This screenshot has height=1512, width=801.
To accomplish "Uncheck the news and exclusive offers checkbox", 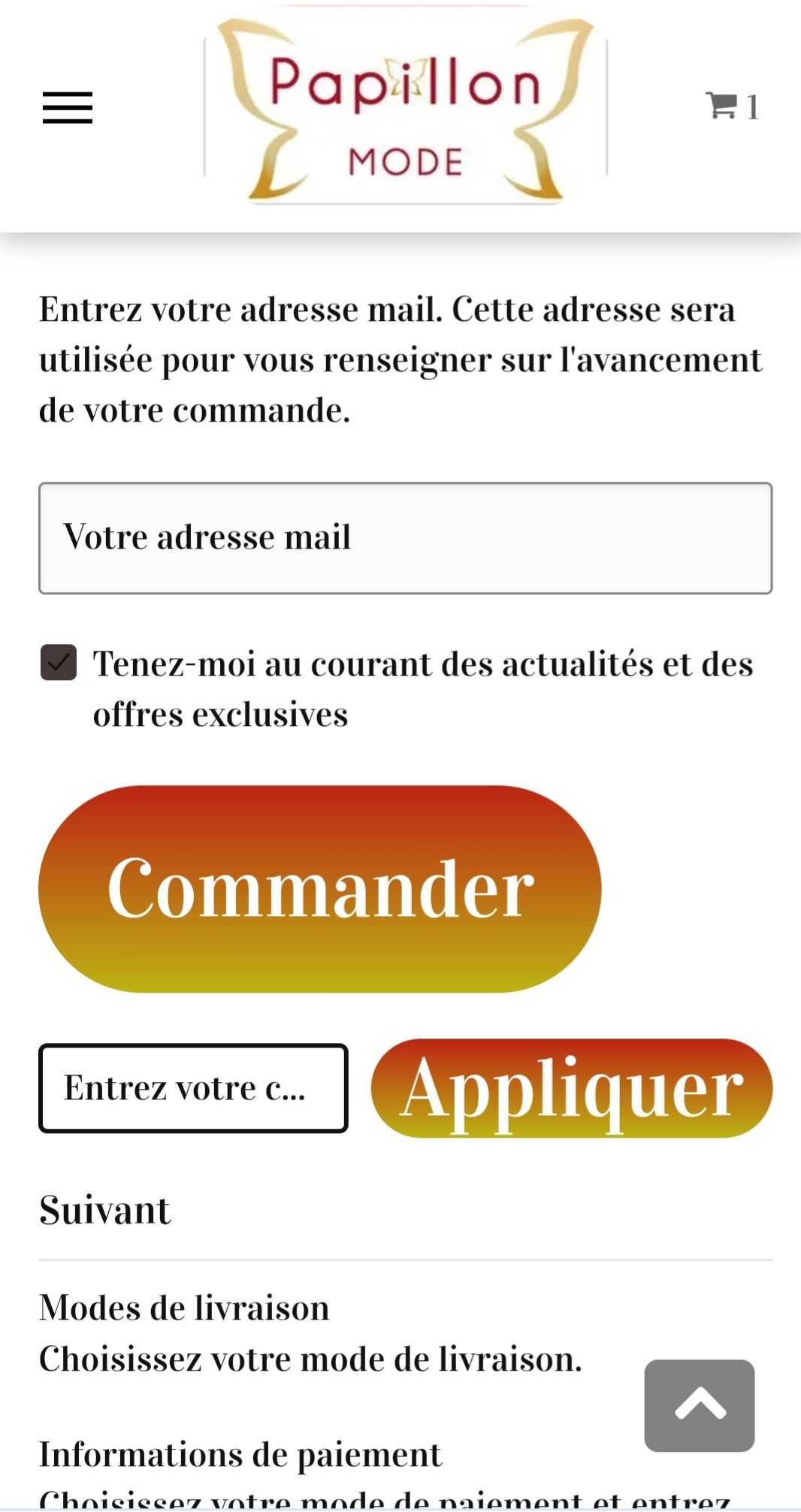I will coord(59,663).
